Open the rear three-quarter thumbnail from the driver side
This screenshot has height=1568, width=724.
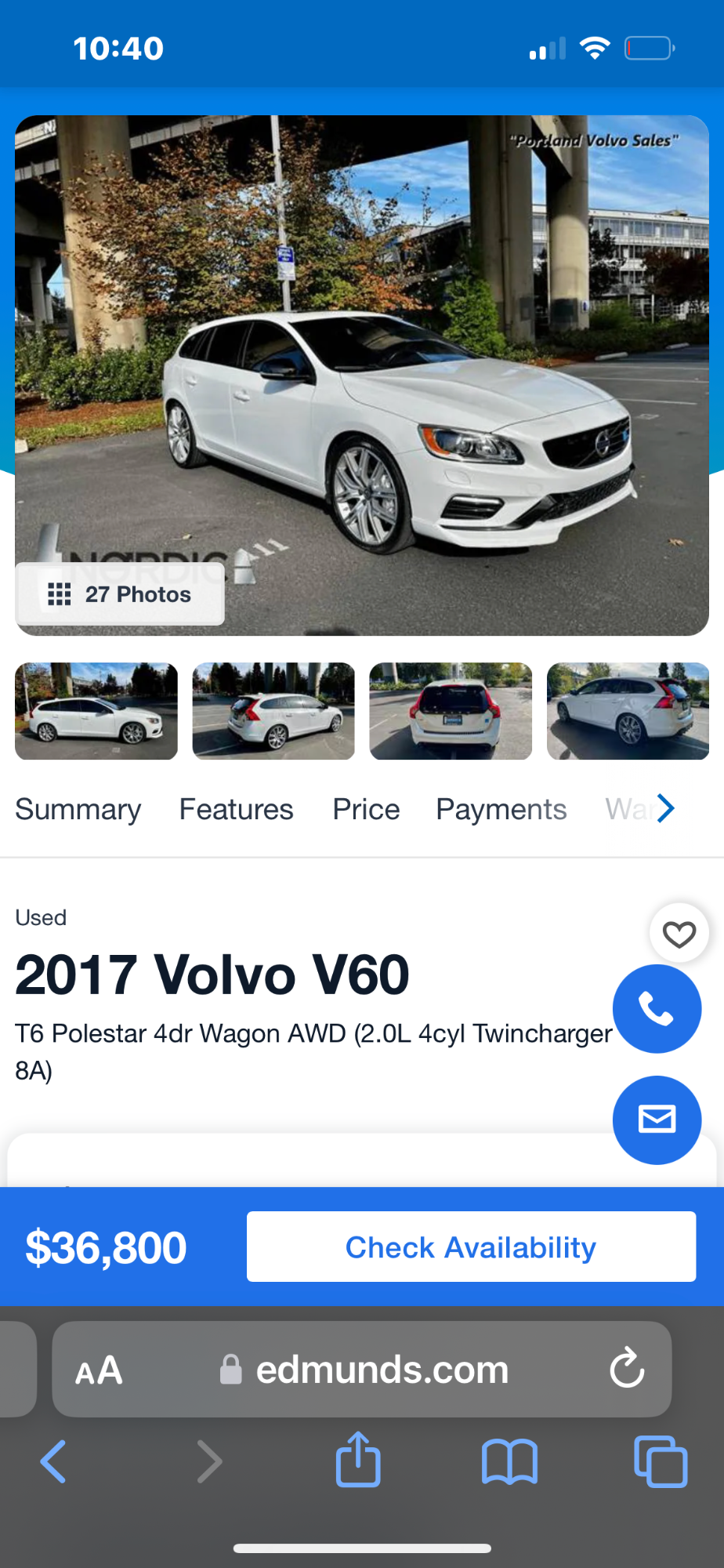[x=273, y=711]
